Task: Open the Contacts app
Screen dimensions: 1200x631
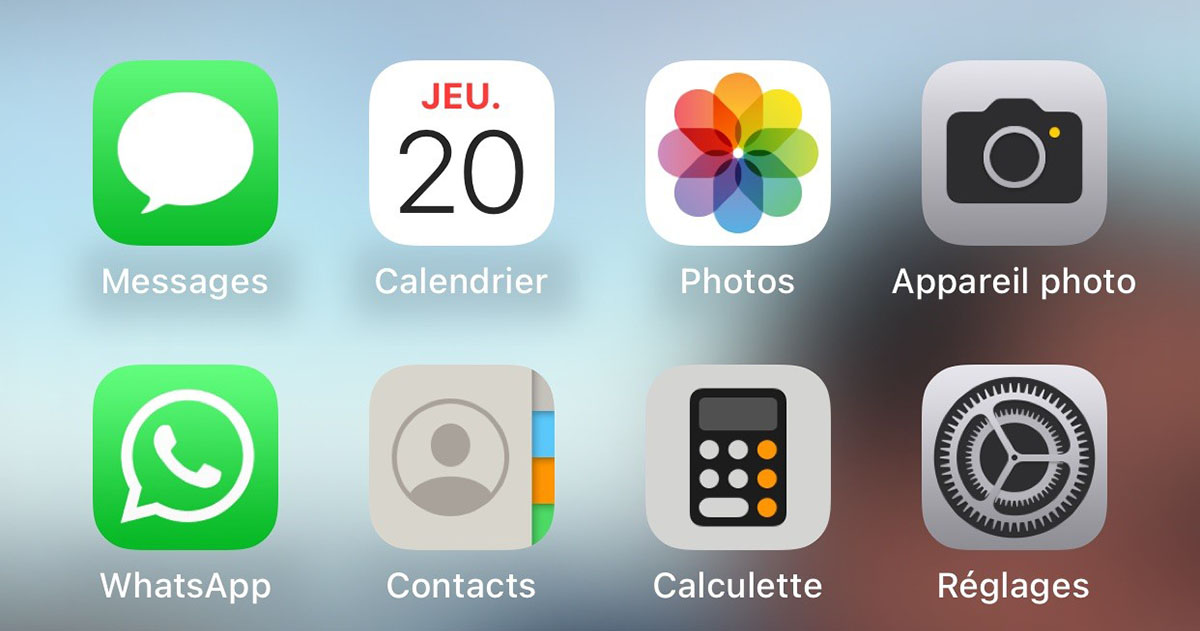Action: (x=461, y=457)
